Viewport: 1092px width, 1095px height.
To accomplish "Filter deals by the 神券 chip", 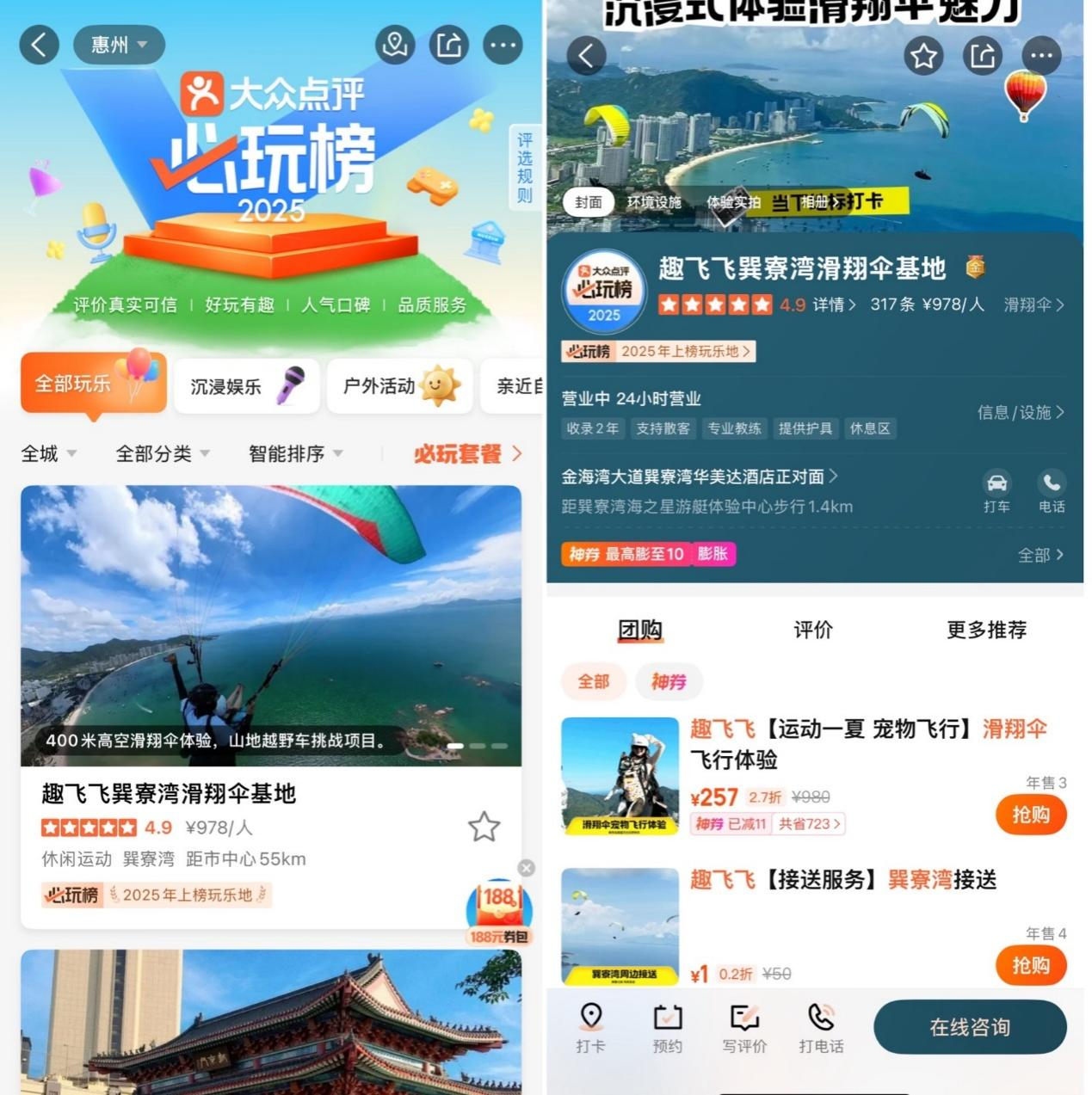I will coord(669,681).
